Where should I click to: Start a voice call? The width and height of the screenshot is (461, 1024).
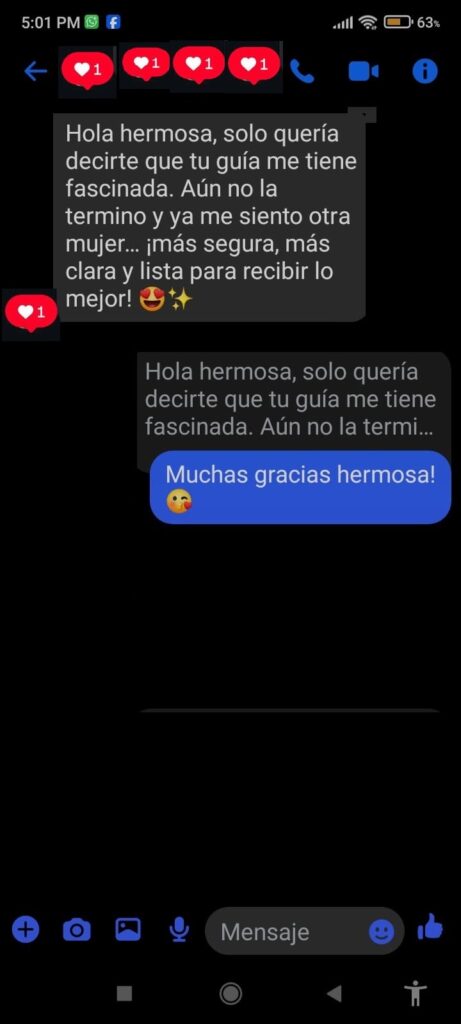[x=302, y=71]
